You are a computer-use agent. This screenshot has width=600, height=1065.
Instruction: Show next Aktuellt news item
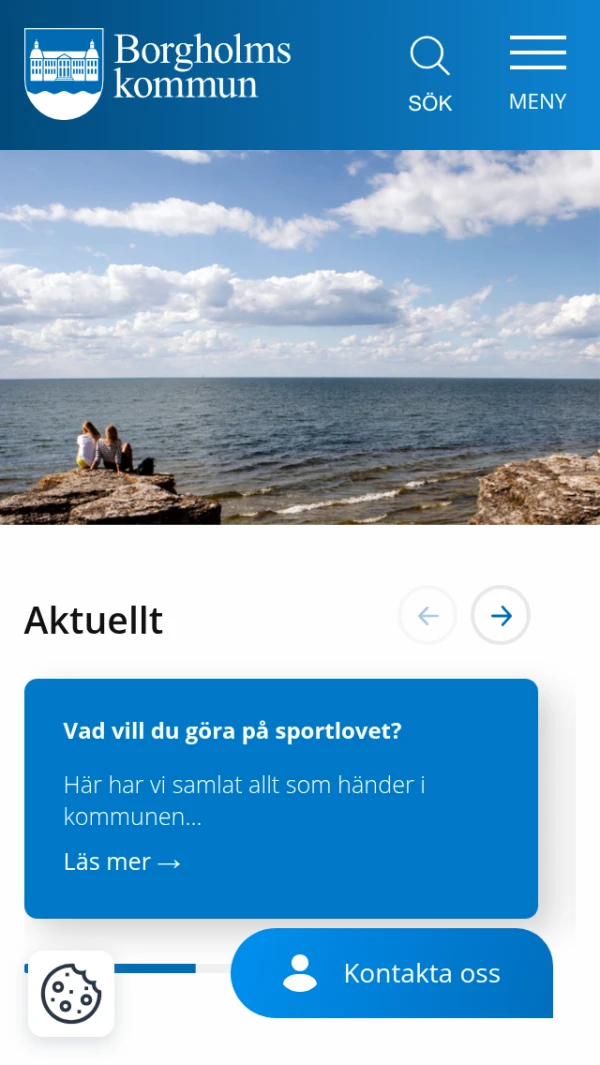tap(501, 615)
